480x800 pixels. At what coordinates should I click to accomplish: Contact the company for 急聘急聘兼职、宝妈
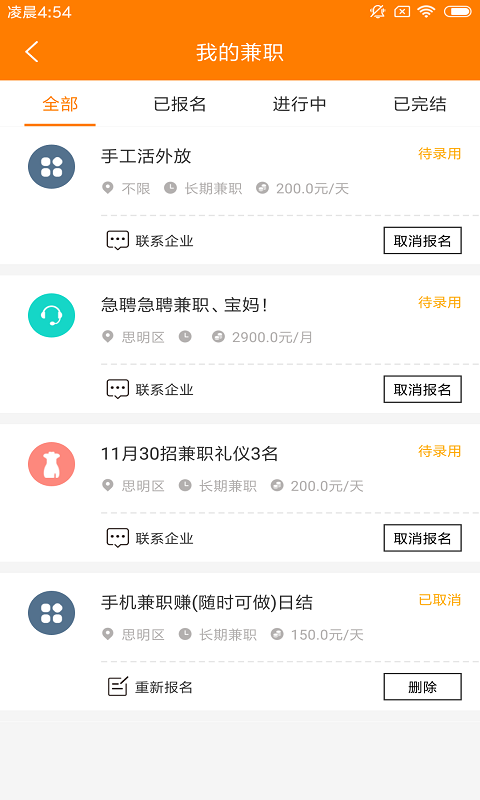[x=149, y=390]
